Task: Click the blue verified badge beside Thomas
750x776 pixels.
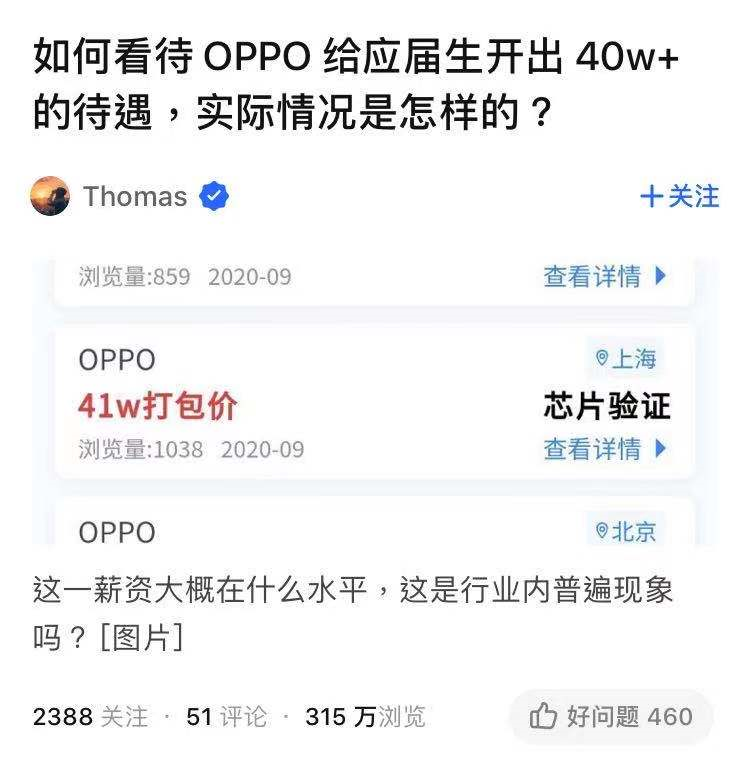Action: [x=212, y=197]
